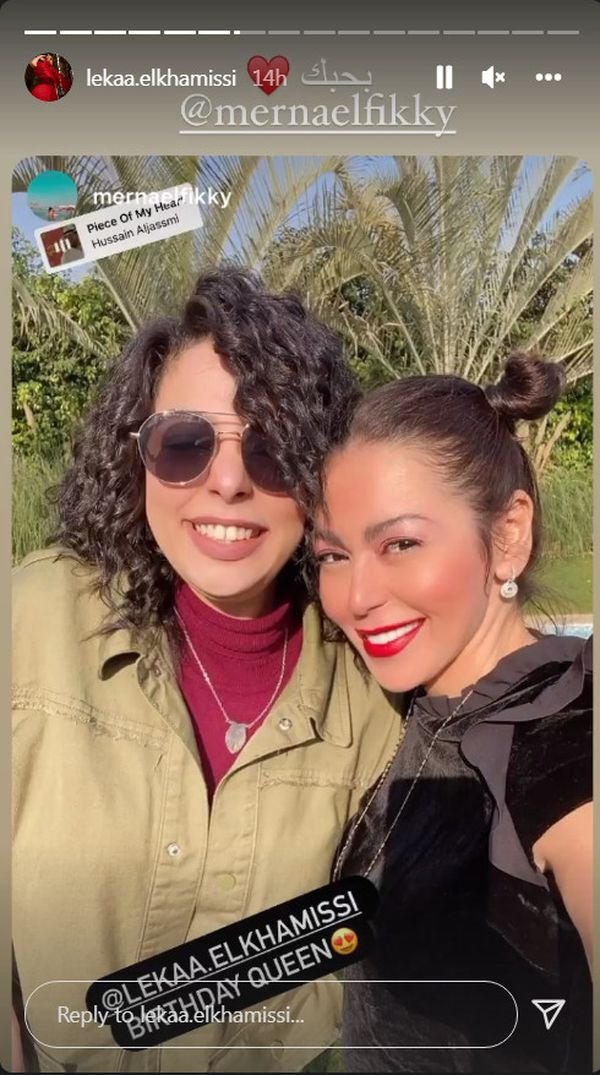Open lekaa.elkhamissi profile picture
The image size is (600, 1075).
point(48,77)
